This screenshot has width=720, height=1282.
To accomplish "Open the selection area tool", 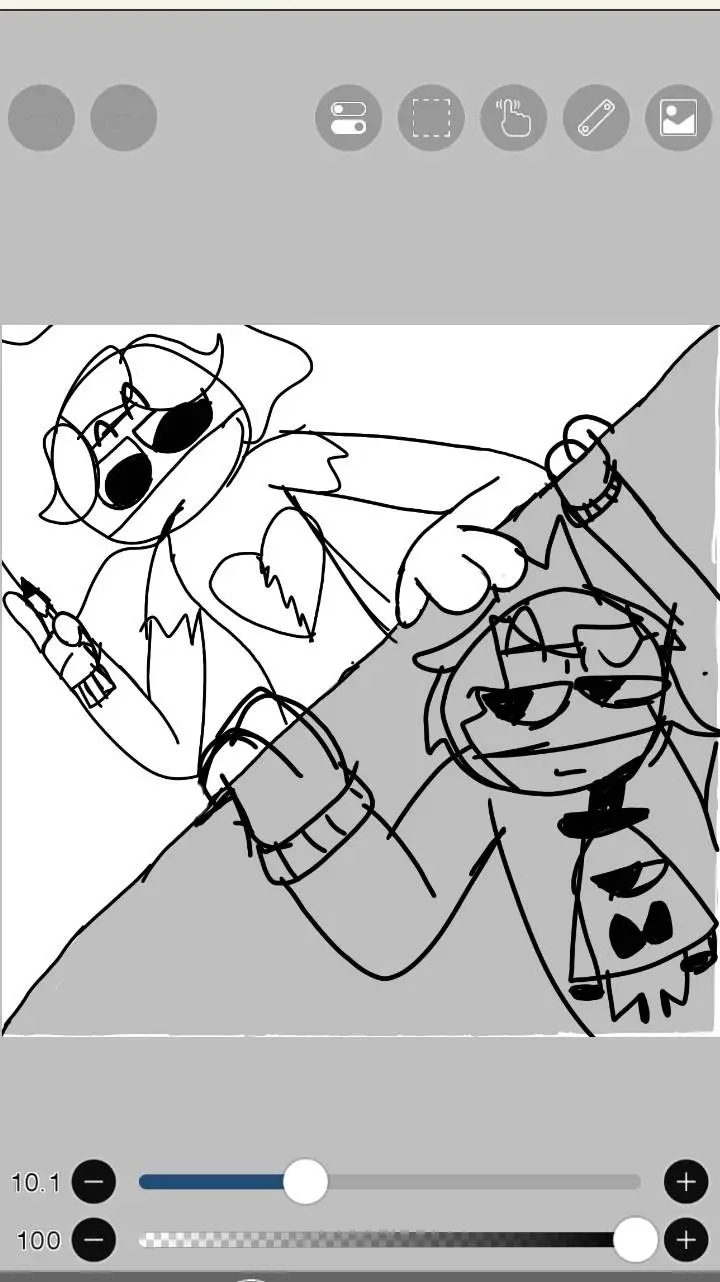I will coord(431,118).
